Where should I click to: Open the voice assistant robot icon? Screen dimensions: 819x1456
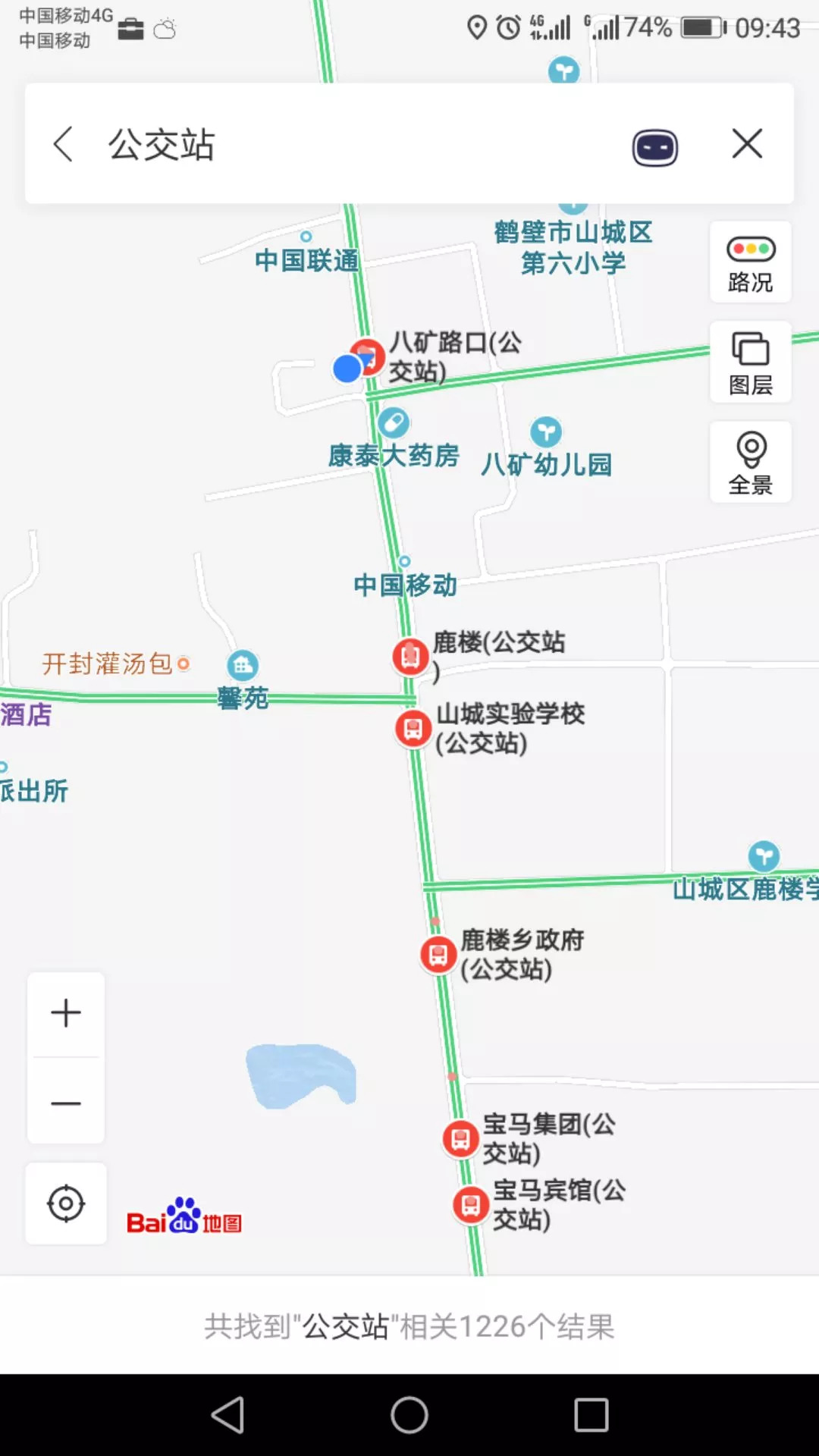click(x=655, y=147)
